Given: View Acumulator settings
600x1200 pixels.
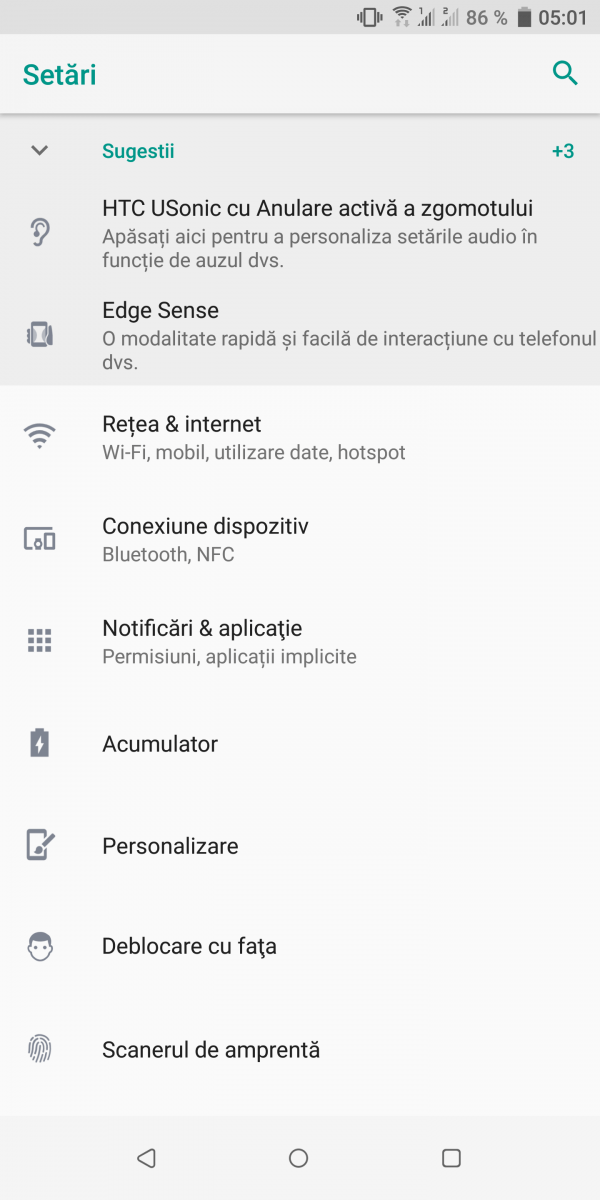Looking at the screenshot, I should 300,744.
